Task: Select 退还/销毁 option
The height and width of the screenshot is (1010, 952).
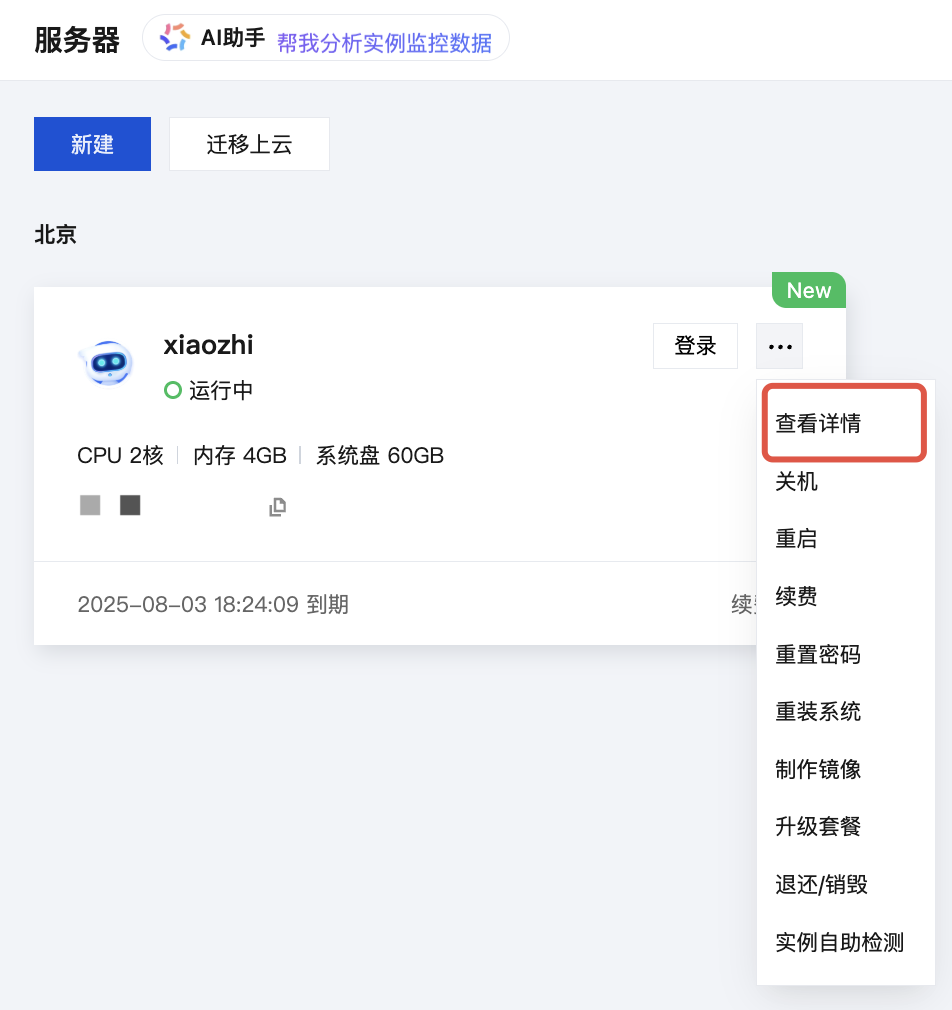Action: (821, 884)
